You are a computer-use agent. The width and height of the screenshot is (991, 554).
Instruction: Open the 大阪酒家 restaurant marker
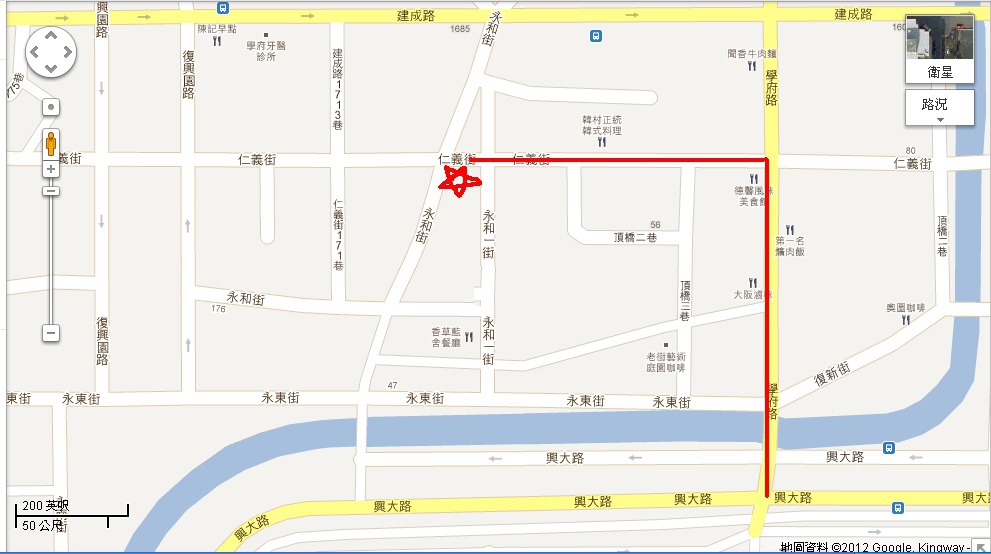pyautogui.click(x=752, y=283)
